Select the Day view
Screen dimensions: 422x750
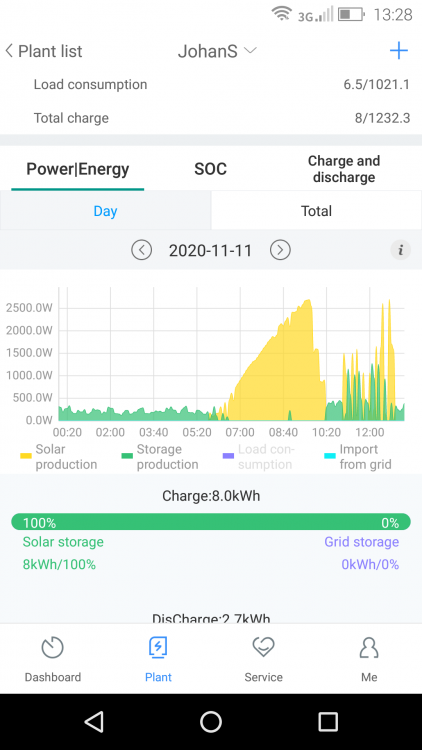coord(105,211)
